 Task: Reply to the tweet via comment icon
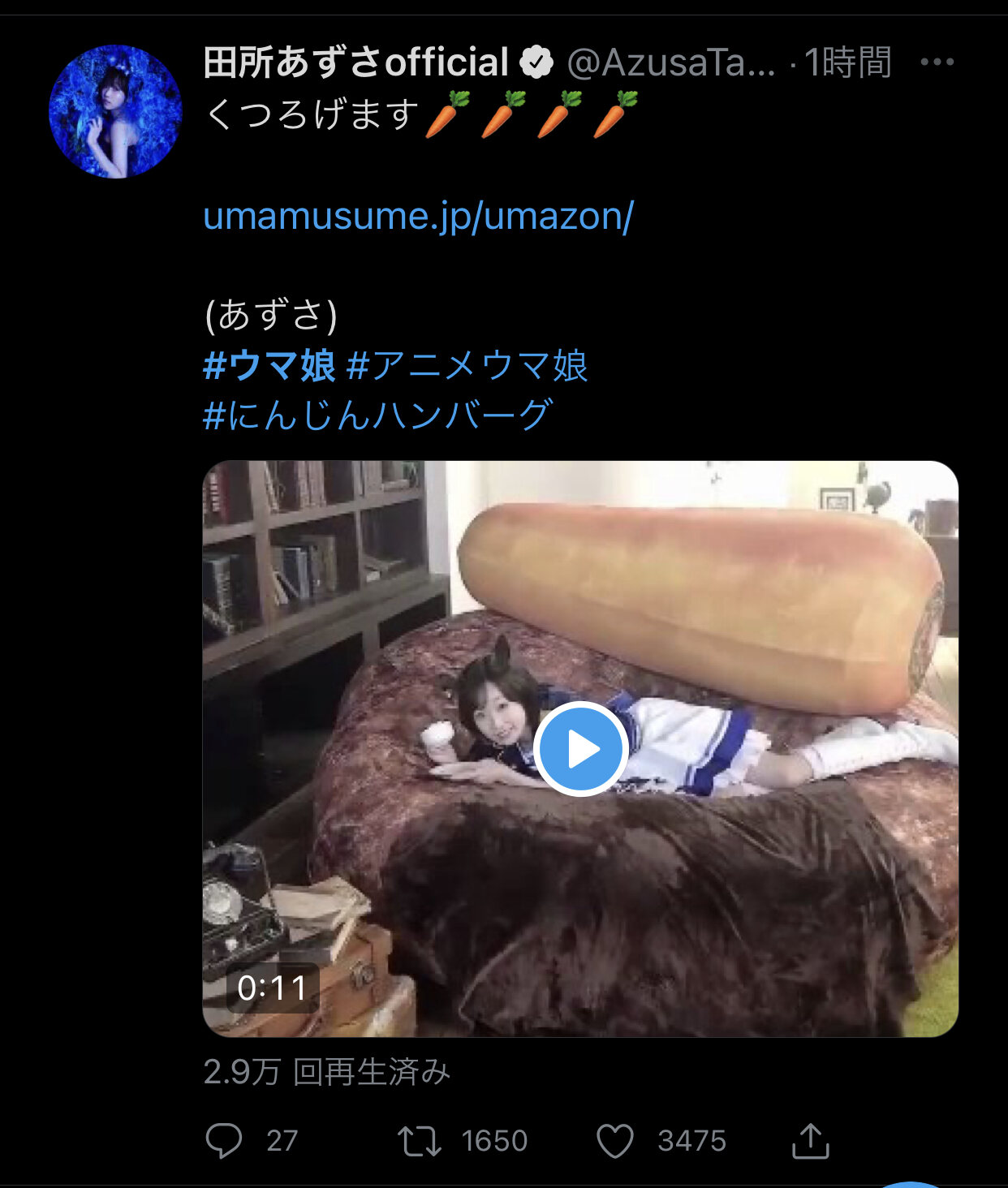(224, 1140)
